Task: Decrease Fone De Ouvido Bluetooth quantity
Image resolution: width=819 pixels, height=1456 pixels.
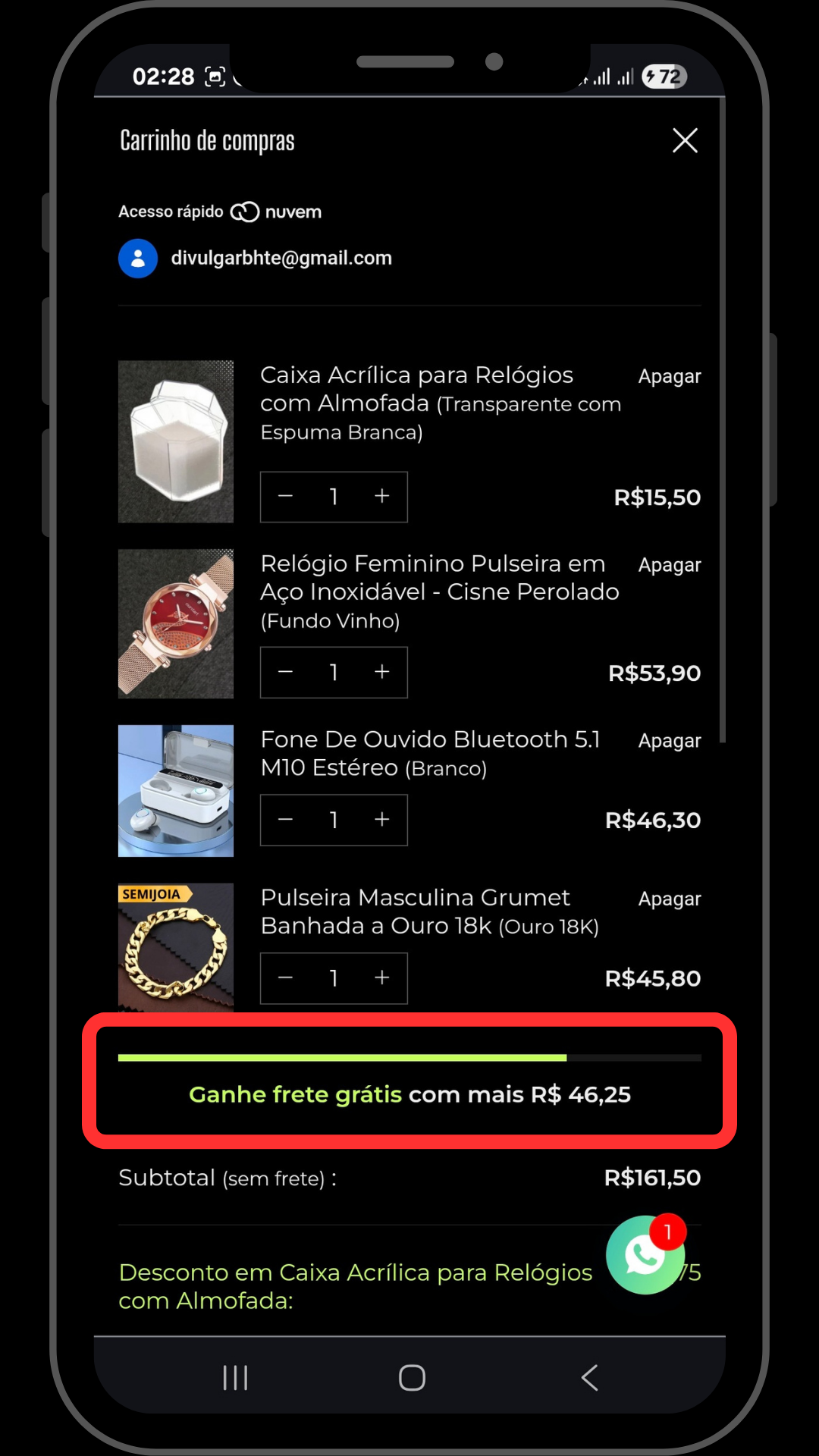Action: pyautogui.click(x=285, y=820)
